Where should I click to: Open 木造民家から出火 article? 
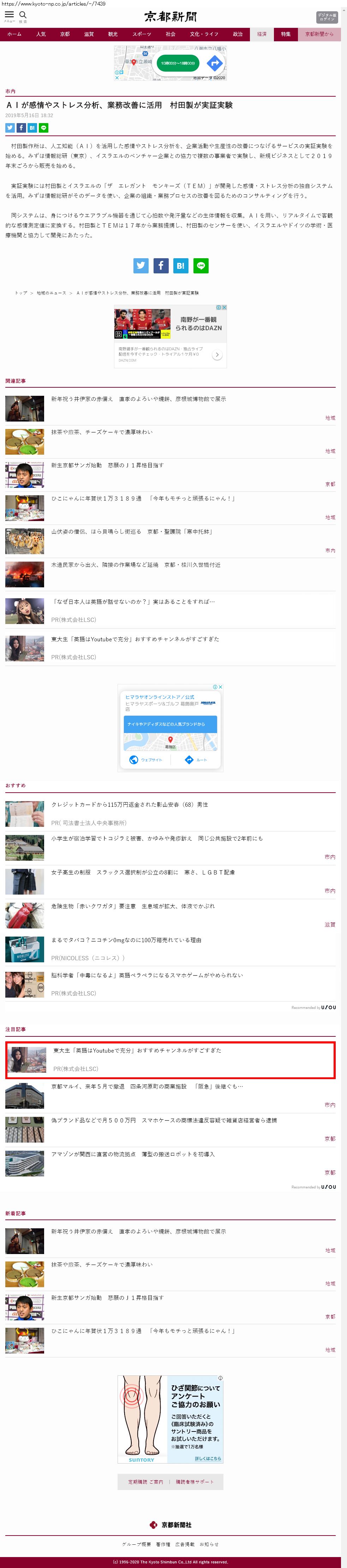tap(135, 565)
